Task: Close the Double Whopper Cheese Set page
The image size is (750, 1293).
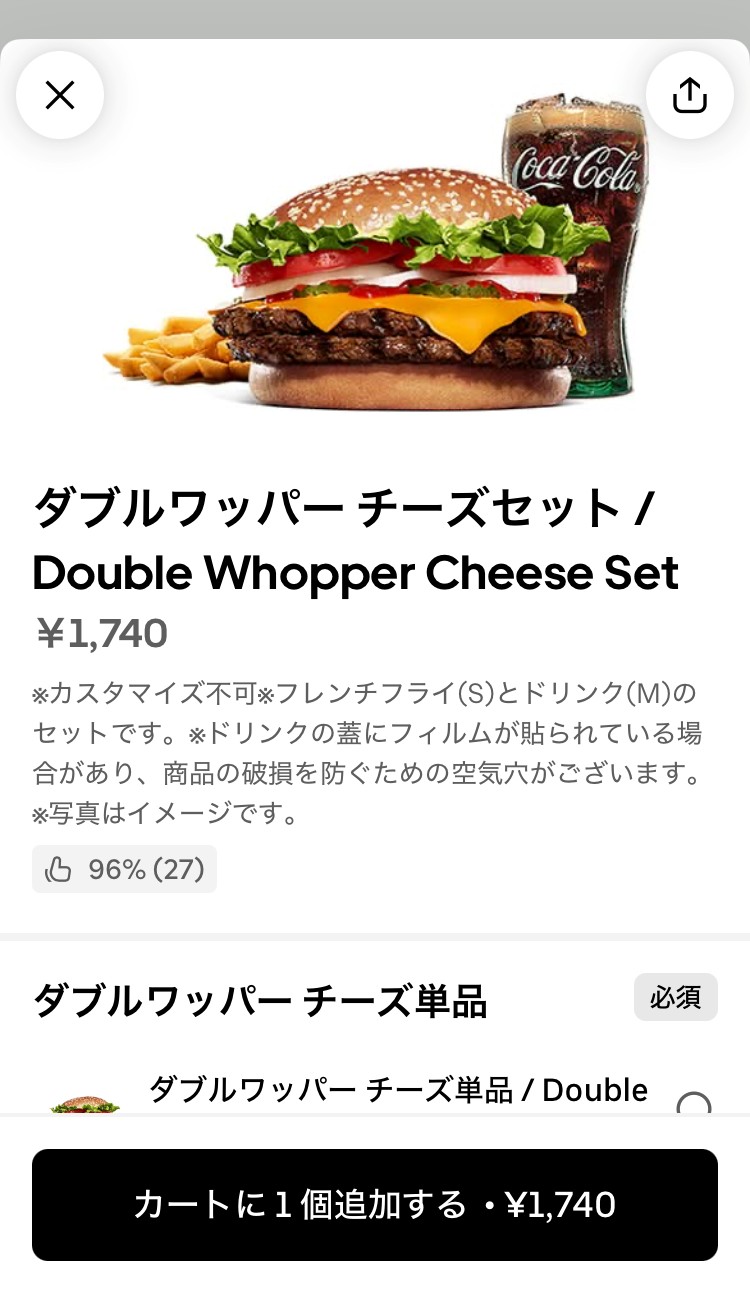Action: point(60,95)
